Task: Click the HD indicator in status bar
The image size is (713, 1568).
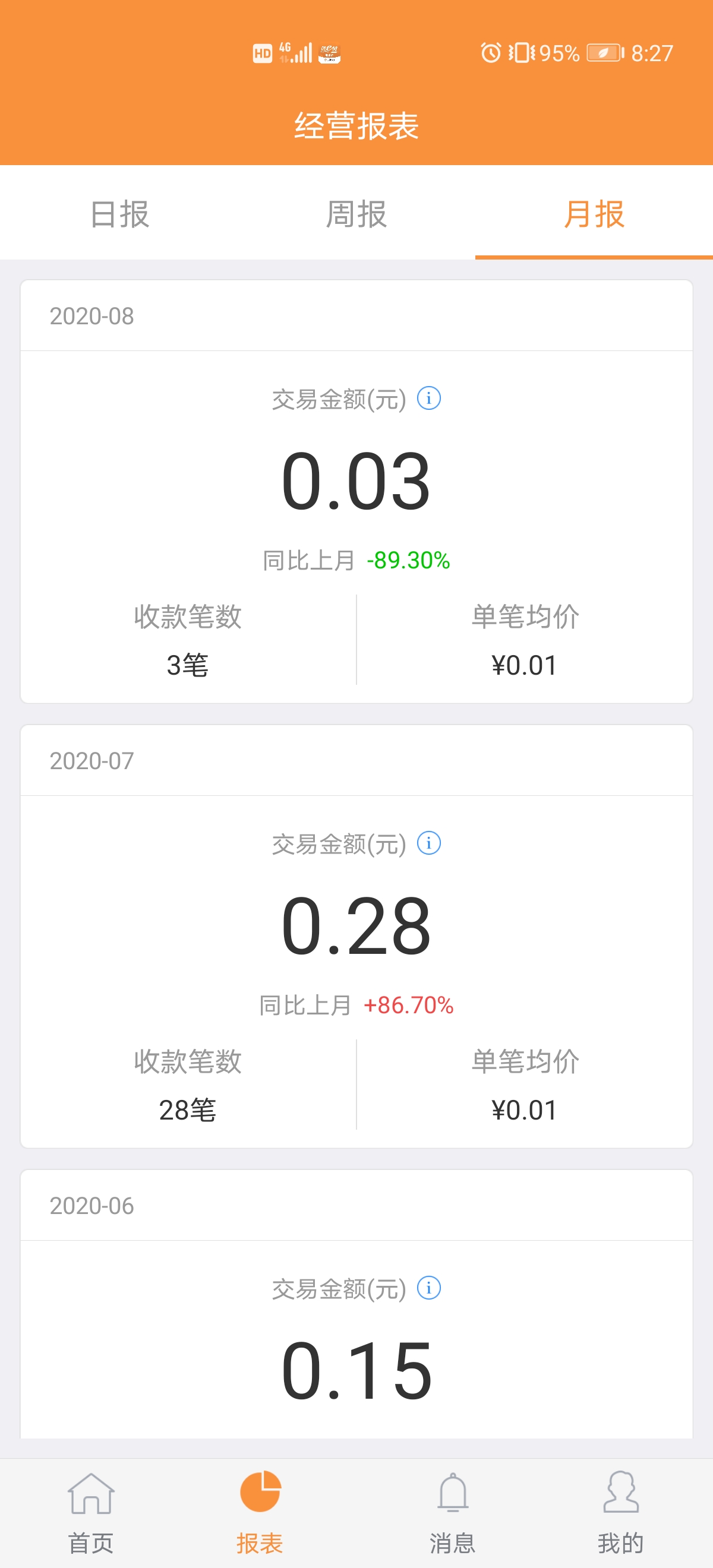Action: click(264, 53)
